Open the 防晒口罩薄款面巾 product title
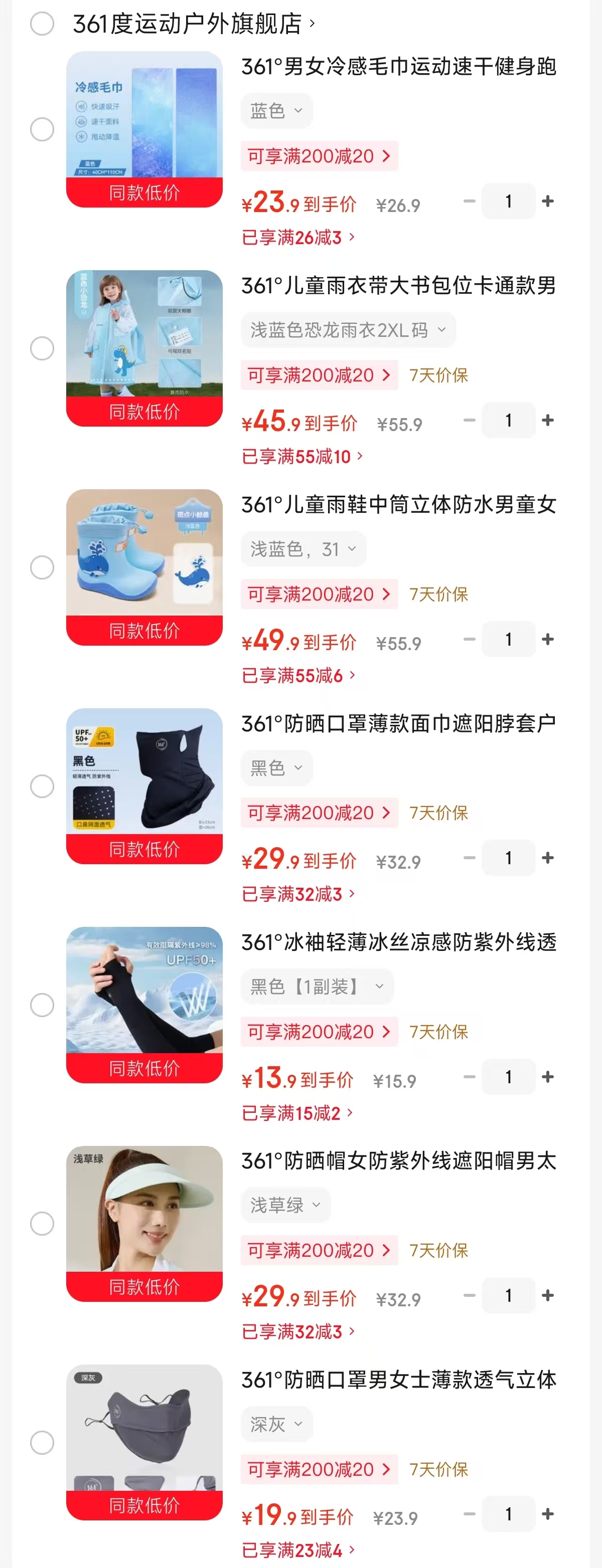The image size is (602, 1568). point(398,724)
